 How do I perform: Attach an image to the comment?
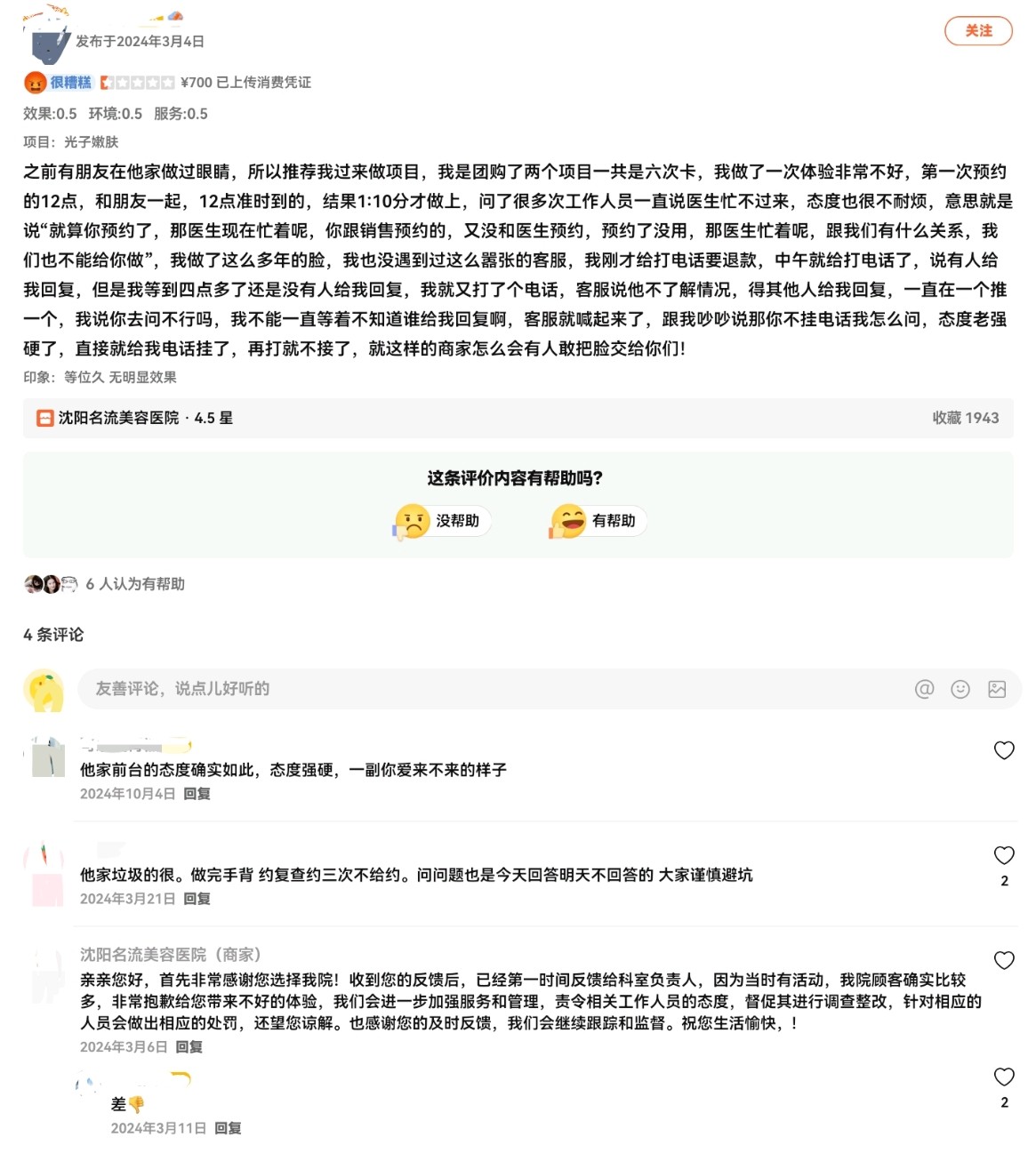point(997,689)
